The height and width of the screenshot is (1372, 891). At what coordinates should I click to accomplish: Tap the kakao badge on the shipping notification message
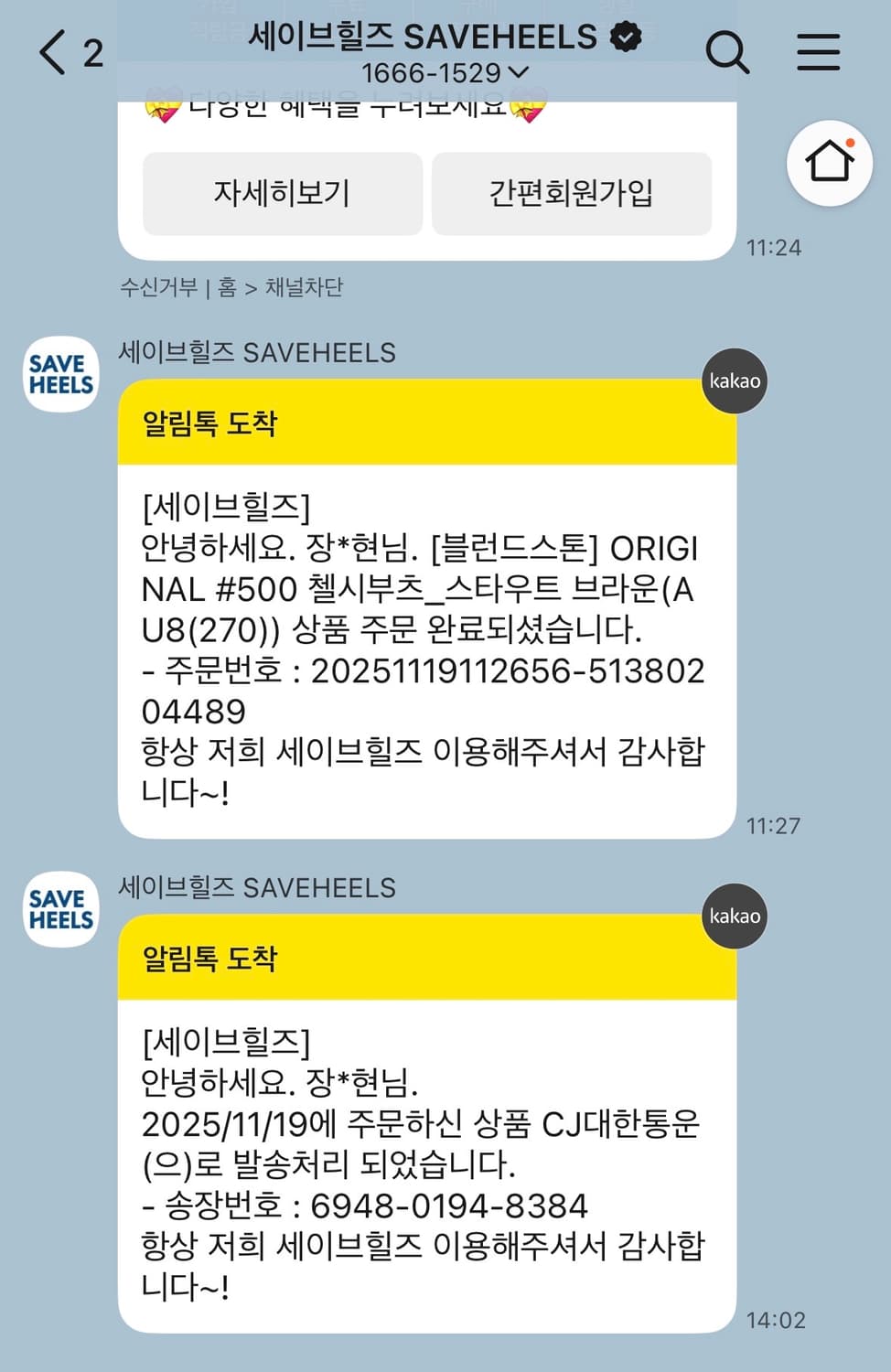coord(733,916)
